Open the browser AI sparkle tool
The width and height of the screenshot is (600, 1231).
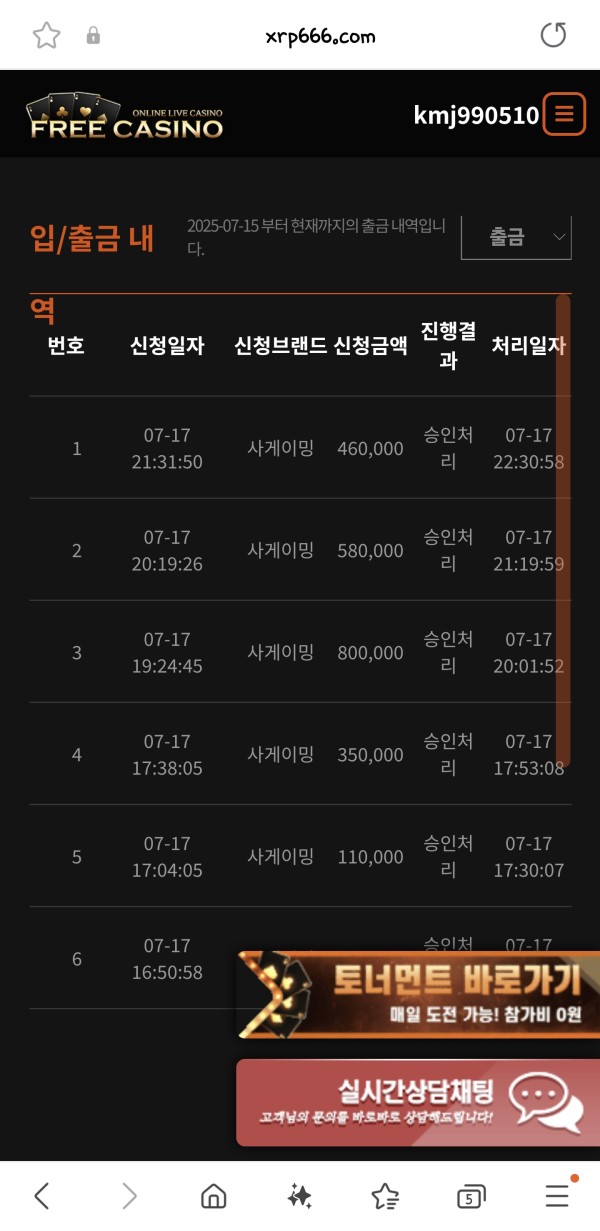click(299, 1195)
